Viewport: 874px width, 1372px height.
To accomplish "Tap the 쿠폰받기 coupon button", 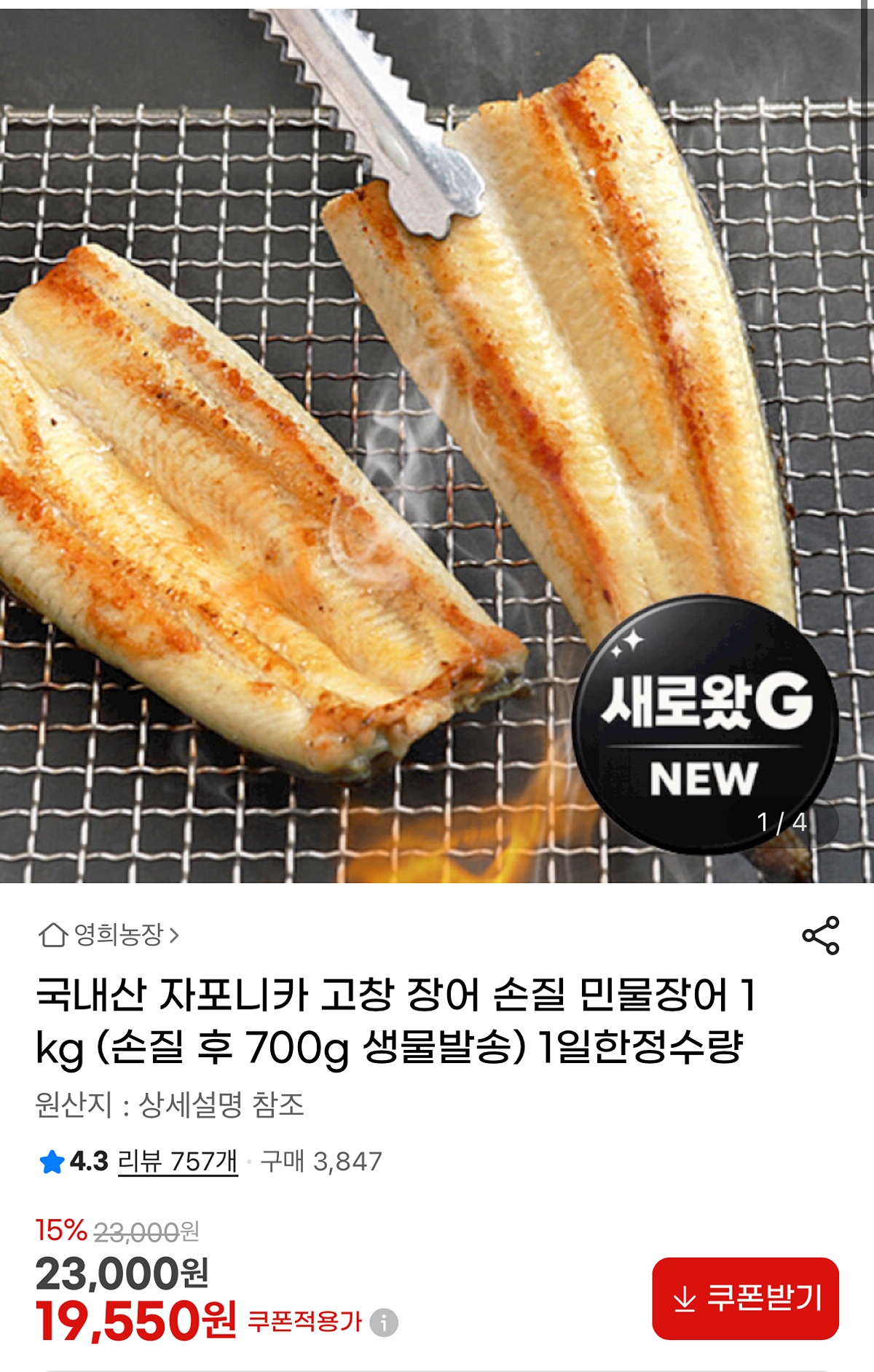I will (745, 1298).
